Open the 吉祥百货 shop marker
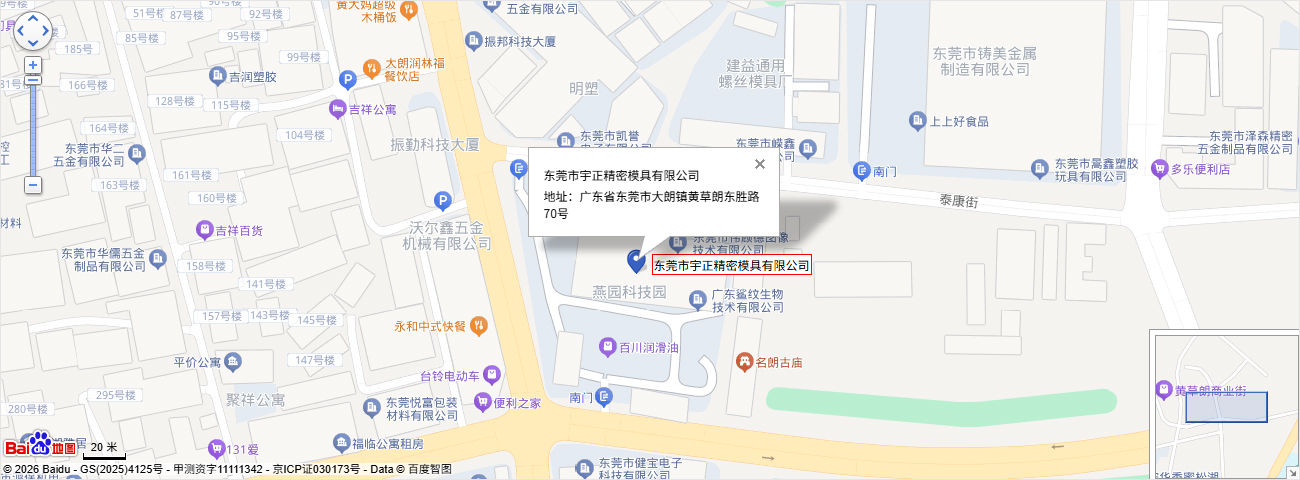 [x=204, y=230]
